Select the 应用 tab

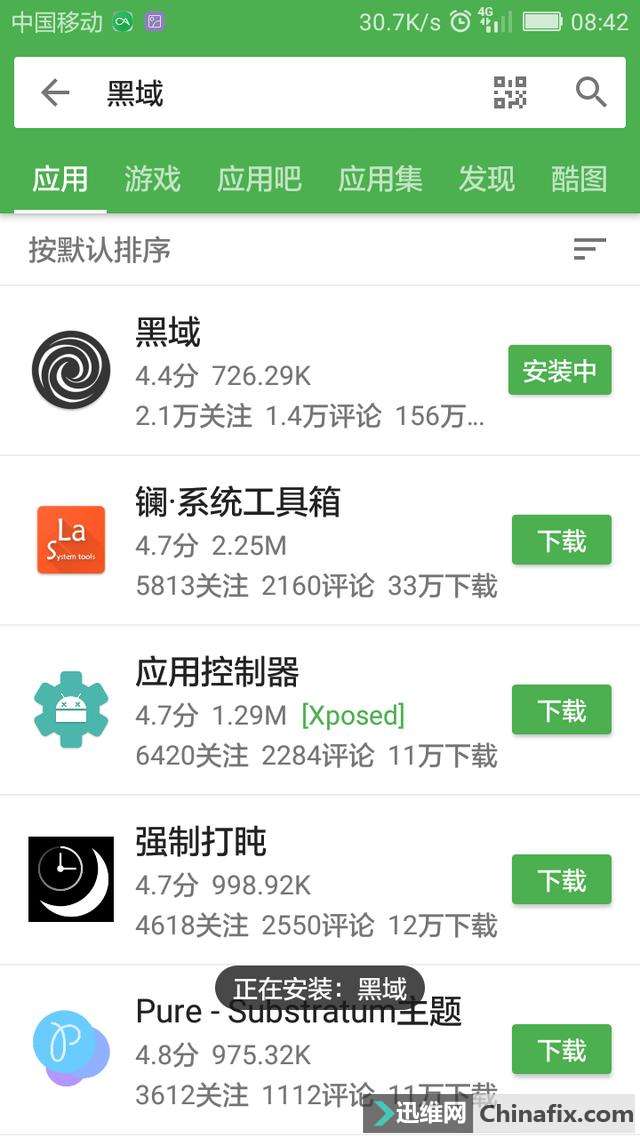pyautogui.click(x=60, y=179)
